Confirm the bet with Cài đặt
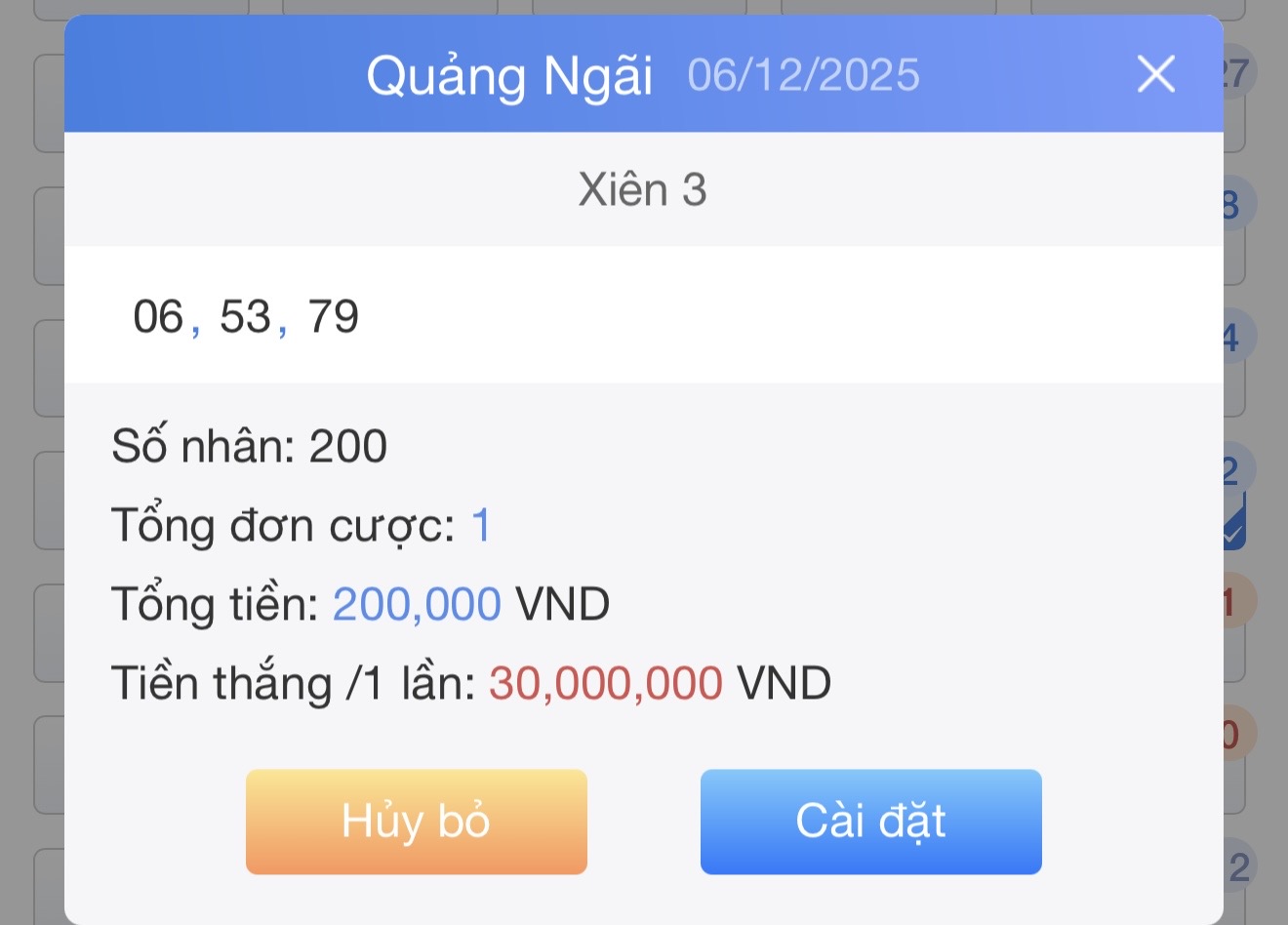 coord(870,822)
